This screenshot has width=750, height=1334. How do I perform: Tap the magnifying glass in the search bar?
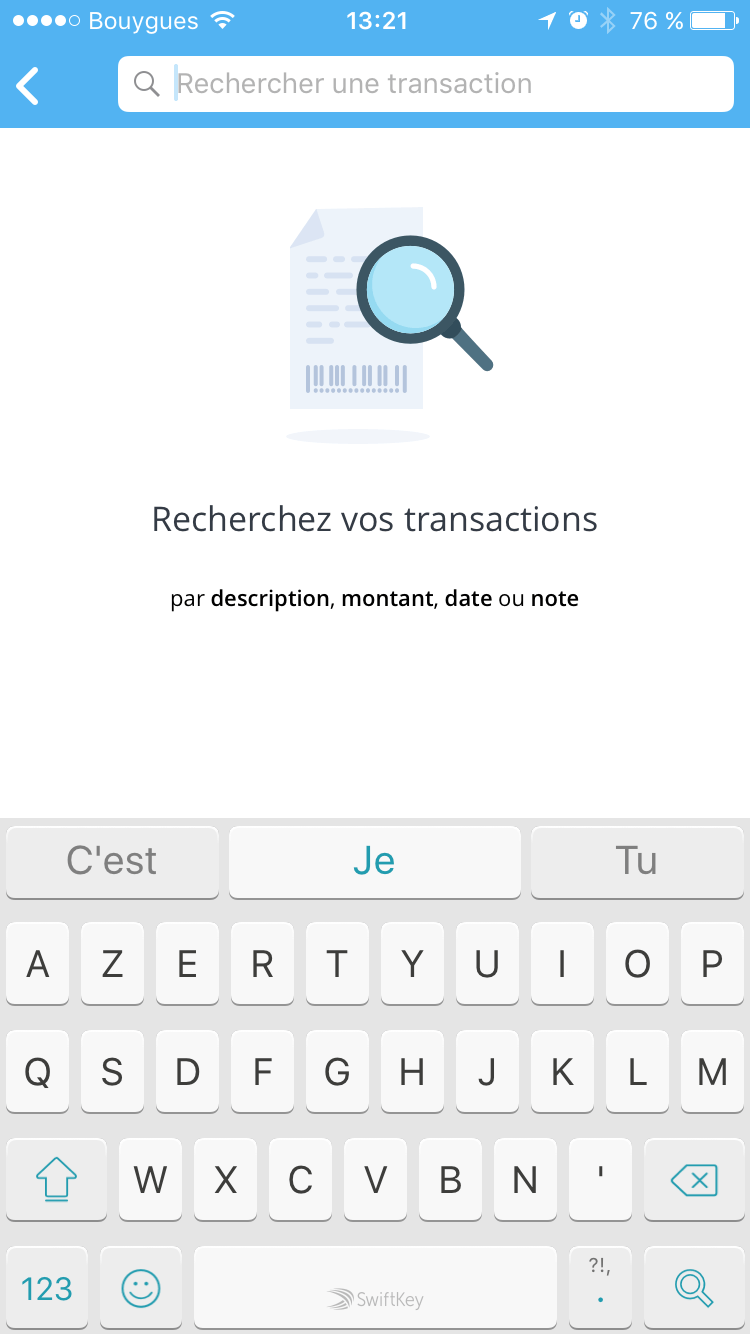146,84
